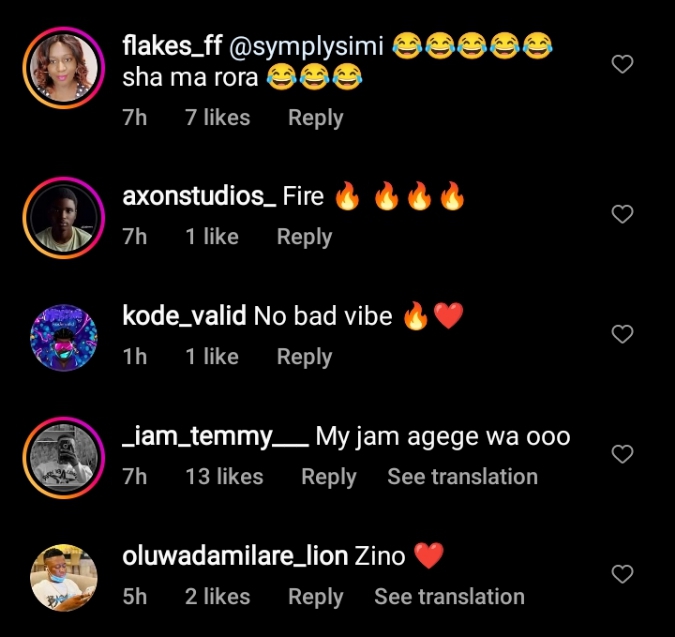Reply to kode_valid's comment
The height and width of the screenshot is (637, 675).
pos(304,357)
